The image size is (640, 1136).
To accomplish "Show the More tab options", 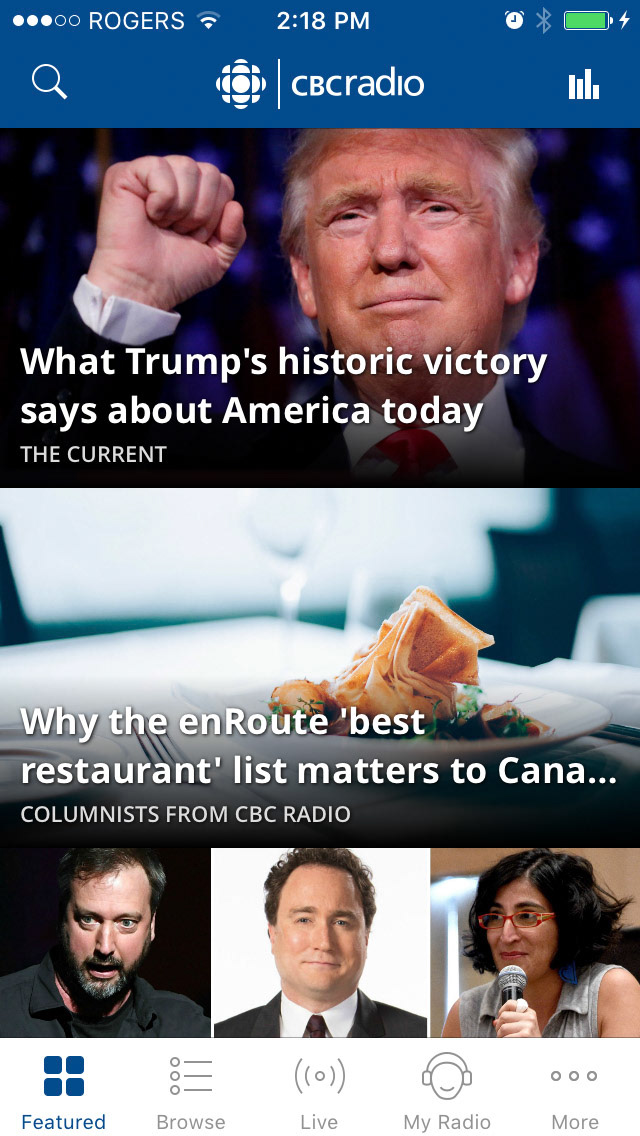I will (575, 1092).
